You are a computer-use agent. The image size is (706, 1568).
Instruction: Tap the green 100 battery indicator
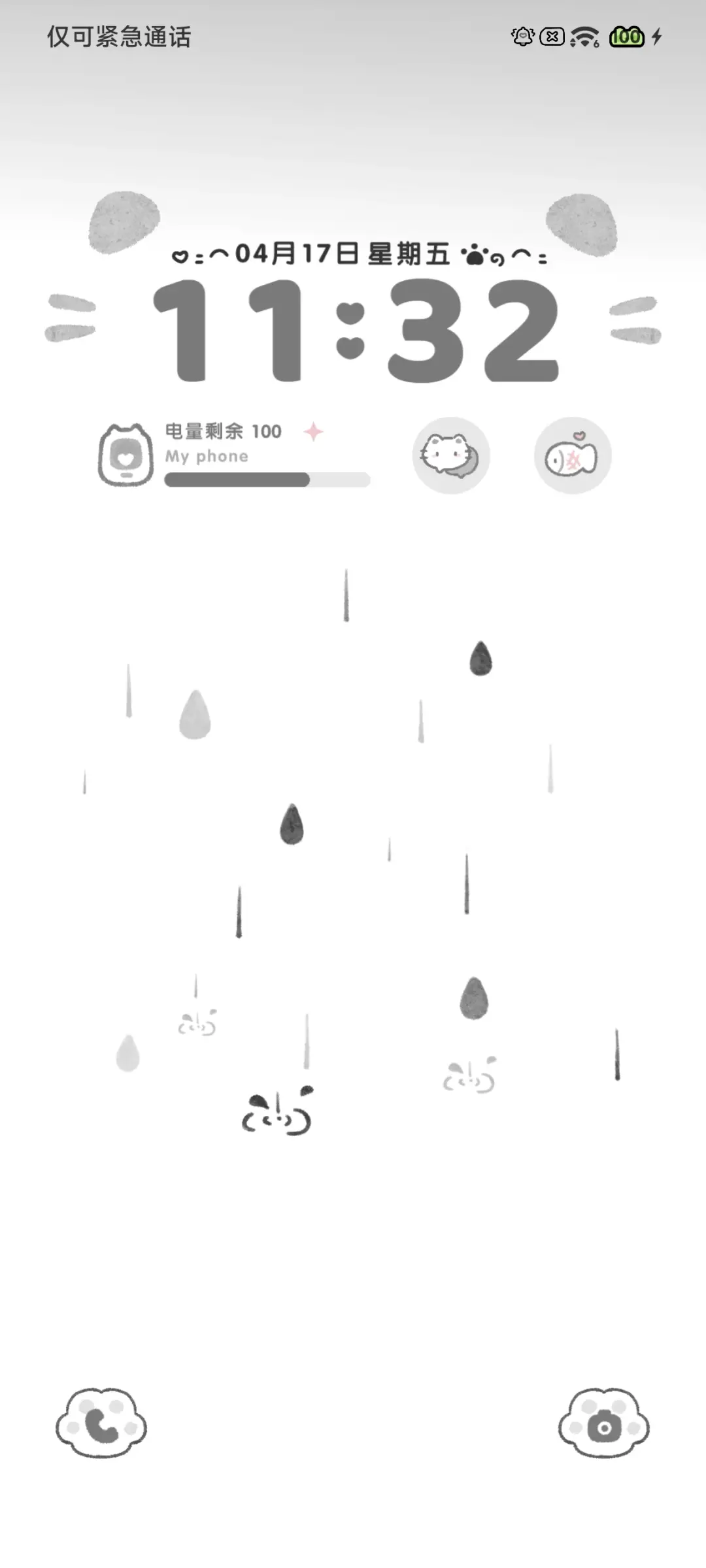(626, 37)
